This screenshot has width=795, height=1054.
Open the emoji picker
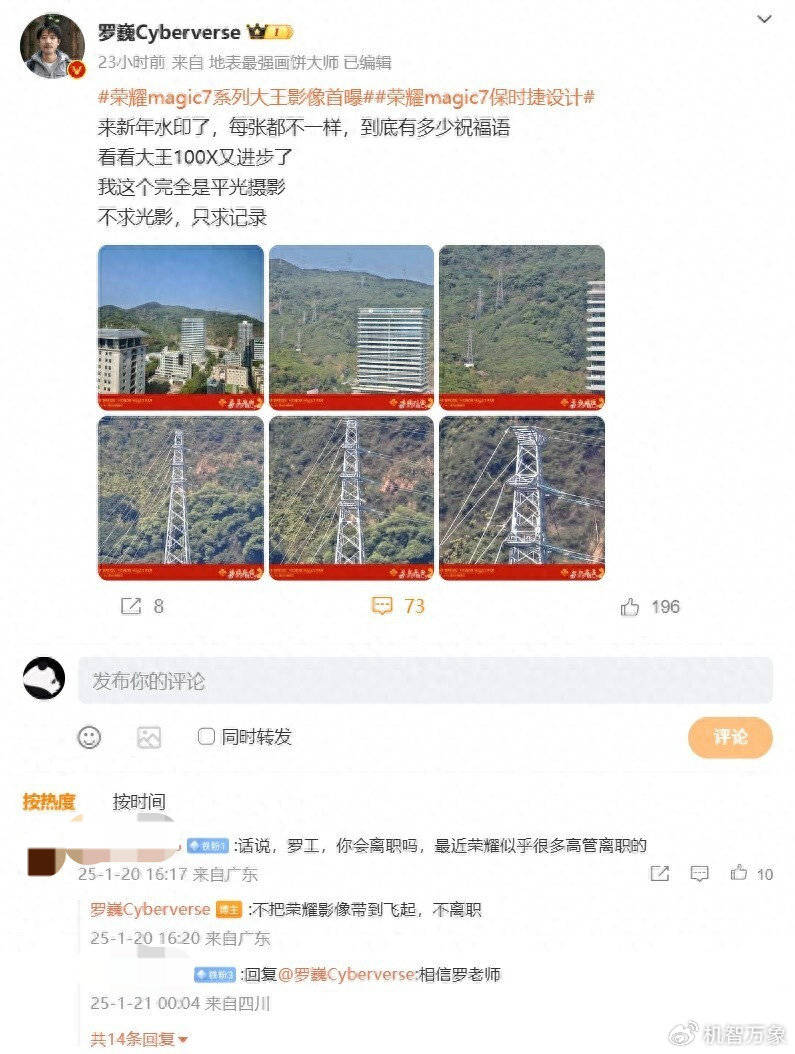pos(90,738)
